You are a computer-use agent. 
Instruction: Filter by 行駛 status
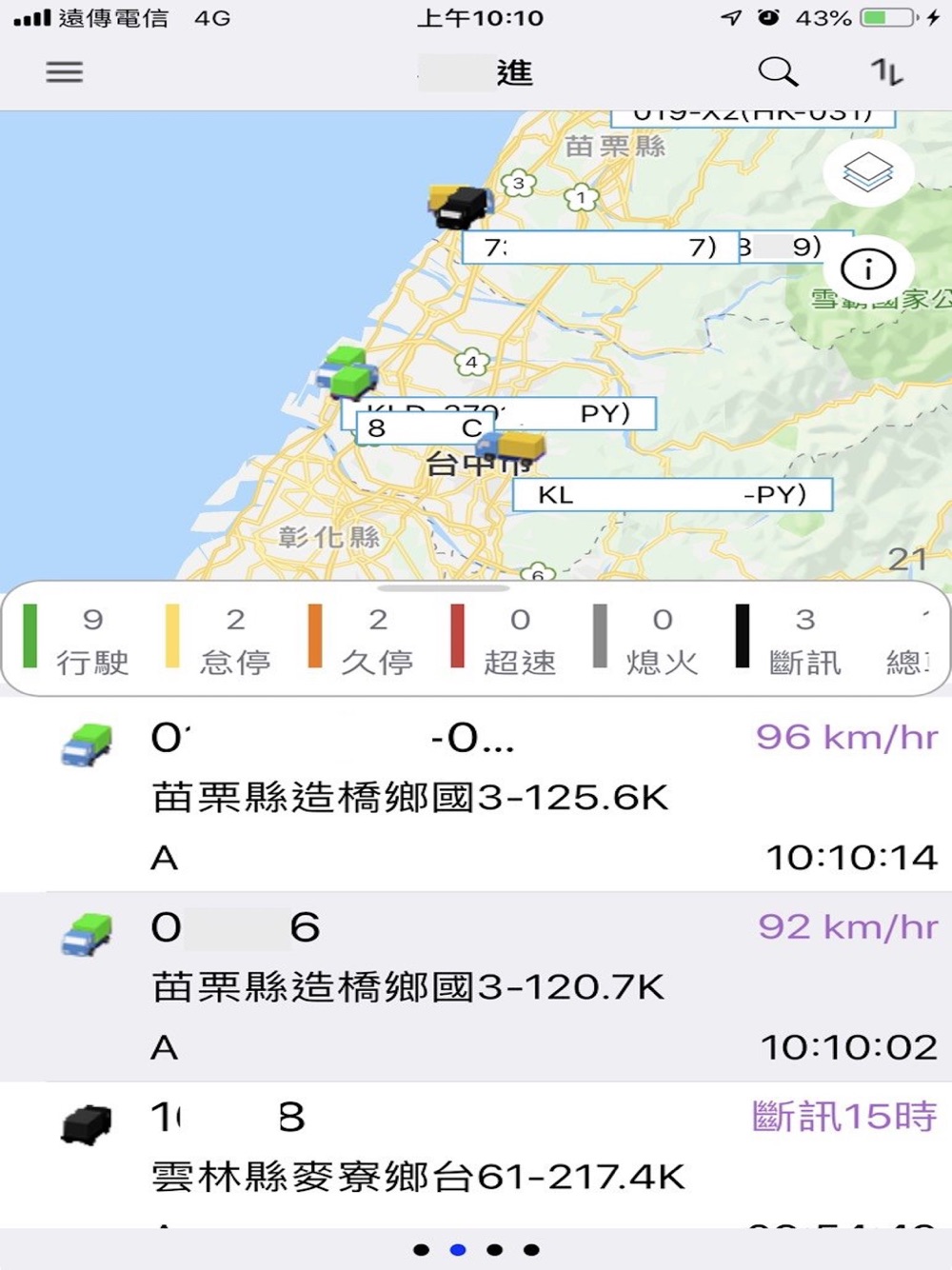78,640
